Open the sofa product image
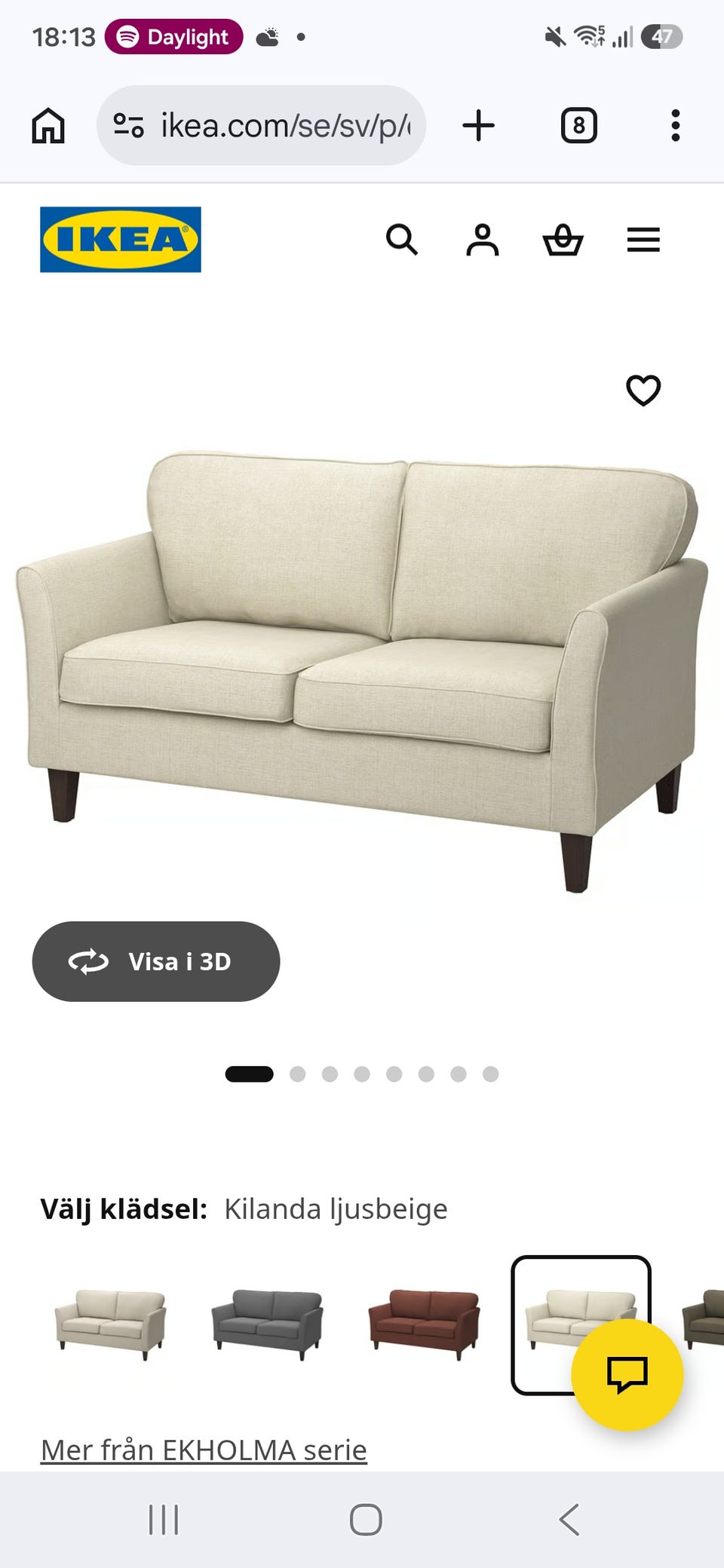Screen dimensions: 724x1568 [x=362, y=671]
